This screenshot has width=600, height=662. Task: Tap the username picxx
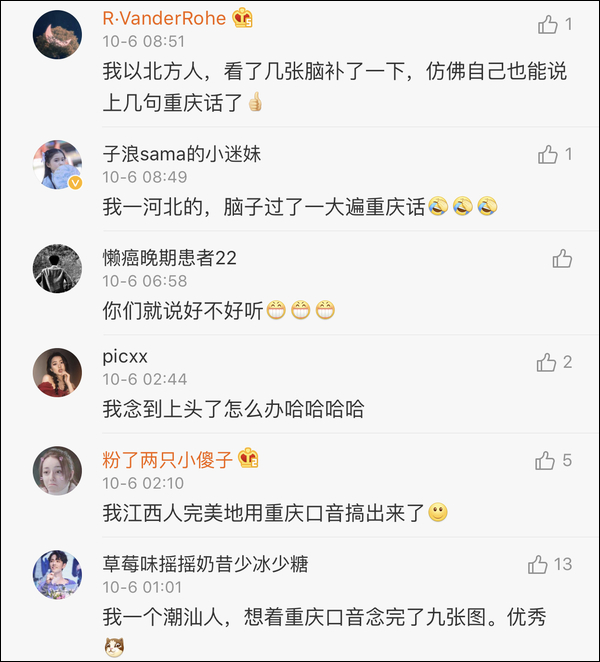pos(125,357)
